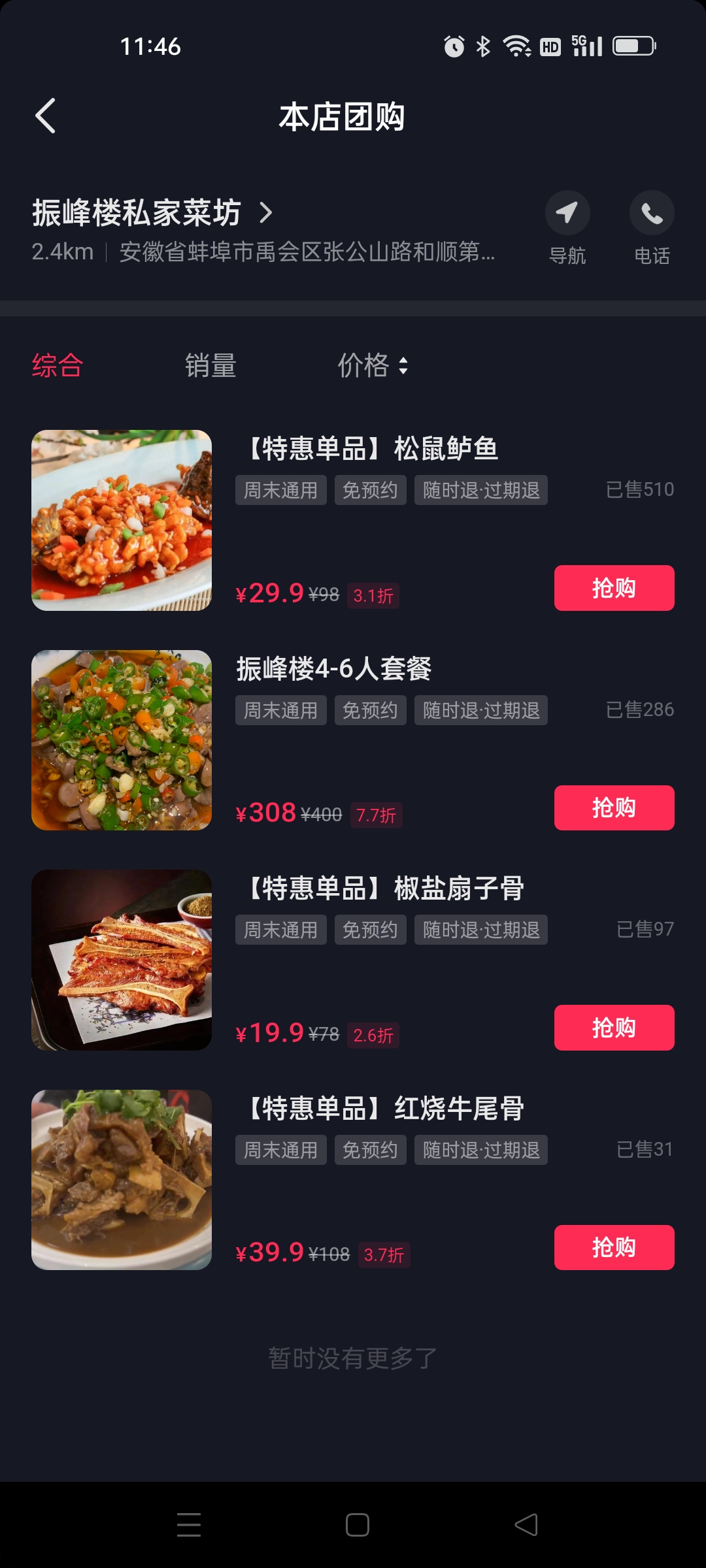The image size is (706, 1568).
Task: Tap the 电话 phone icon to call
Action: [x=652, y=213]
